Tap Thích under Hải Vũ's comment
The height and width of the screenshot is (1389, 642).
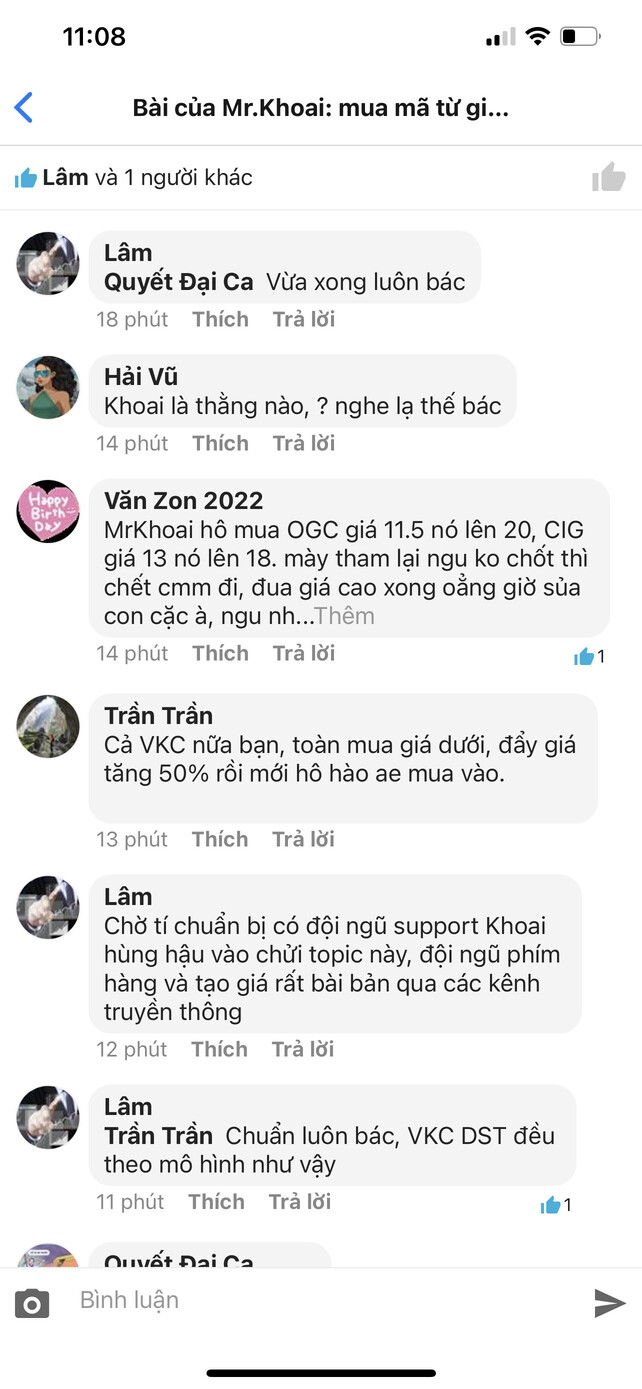pyautogui.click(x=220, y=443)
